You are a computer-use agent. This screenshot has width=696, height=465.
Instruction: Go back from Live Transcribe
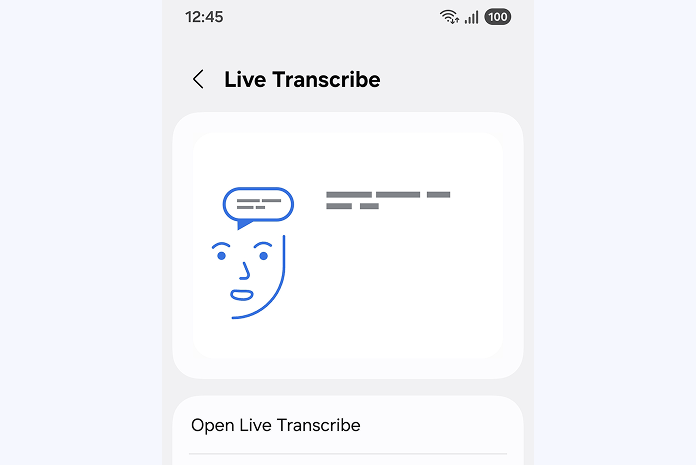198,80
